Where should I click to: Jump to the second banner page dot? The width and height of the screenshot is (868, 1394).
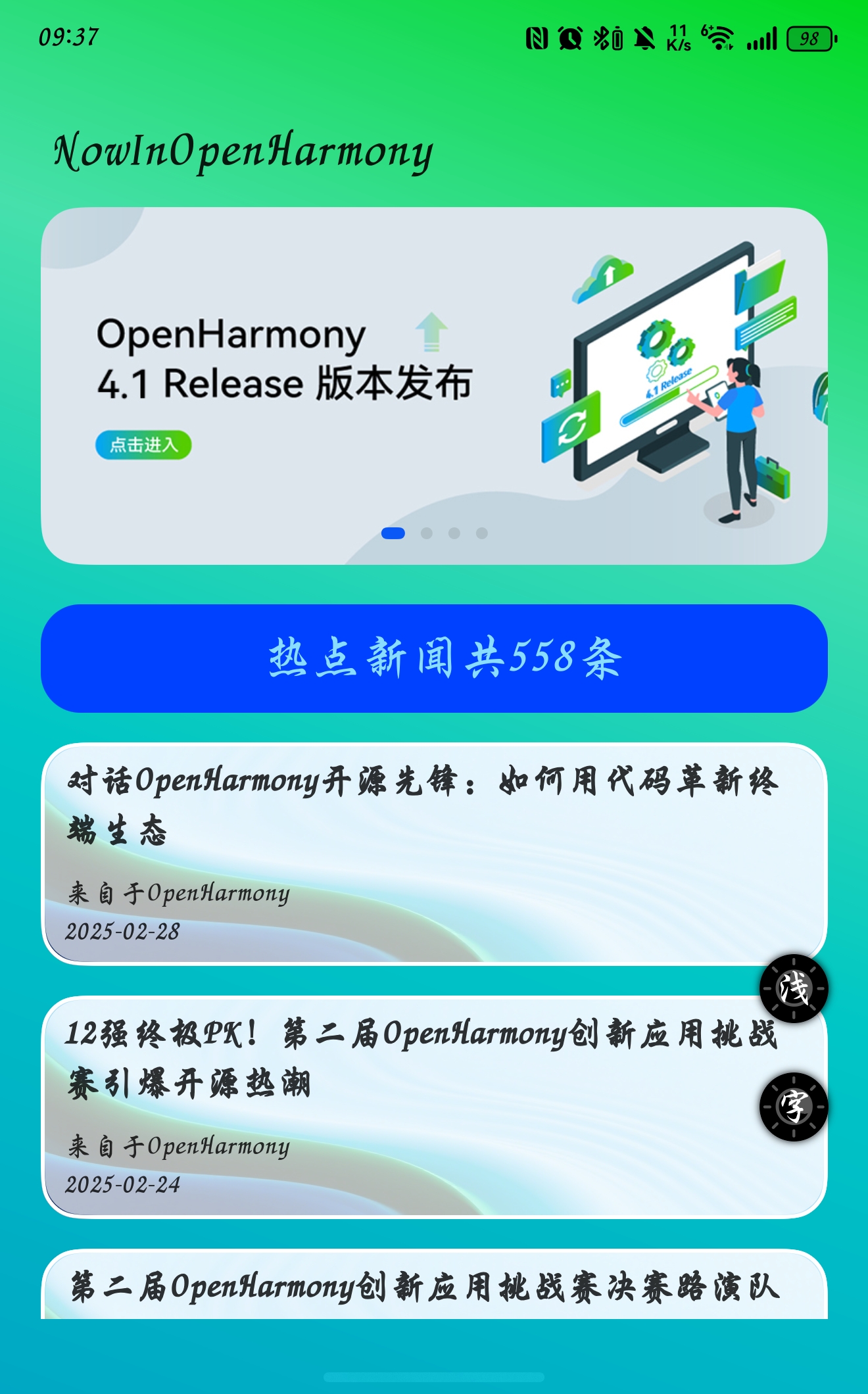click(x=427, y=533)
